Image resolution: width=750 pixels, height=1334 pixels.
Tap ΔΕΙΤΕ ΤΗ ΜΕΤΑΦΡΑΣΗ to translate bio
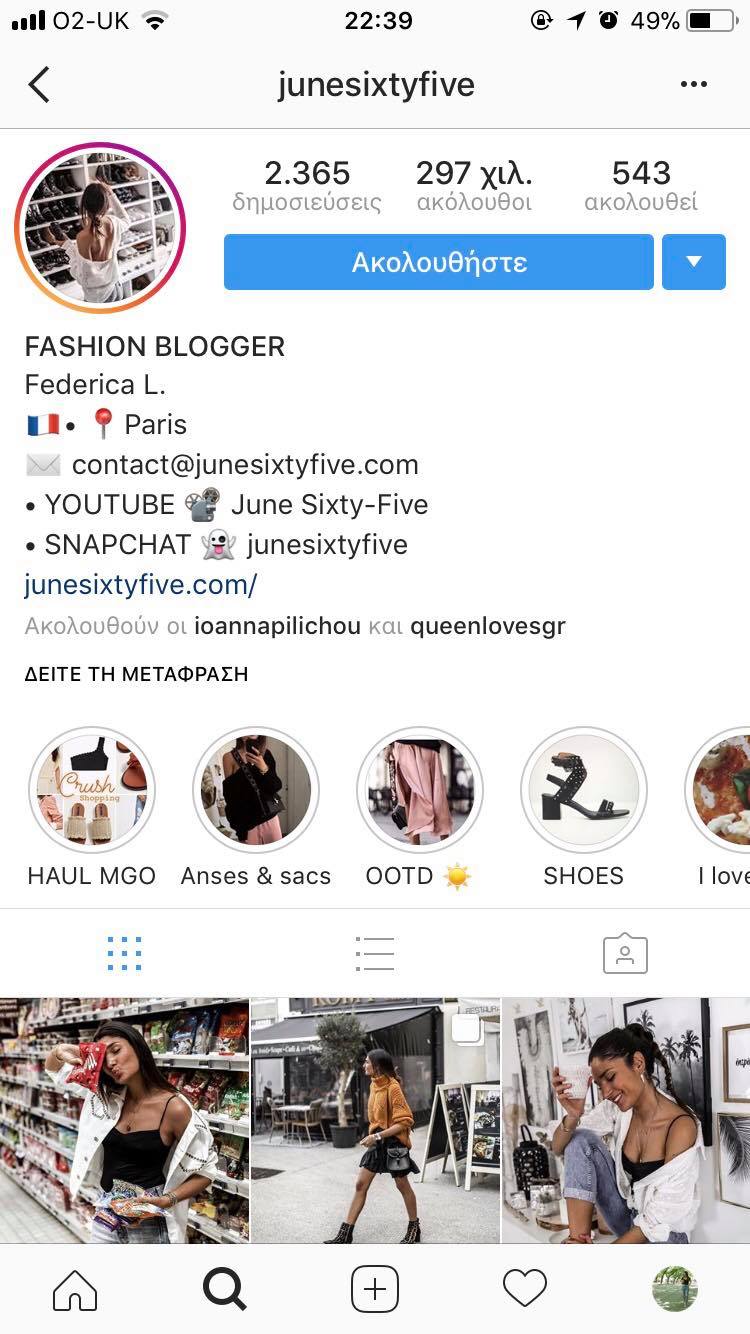point(136,674)
